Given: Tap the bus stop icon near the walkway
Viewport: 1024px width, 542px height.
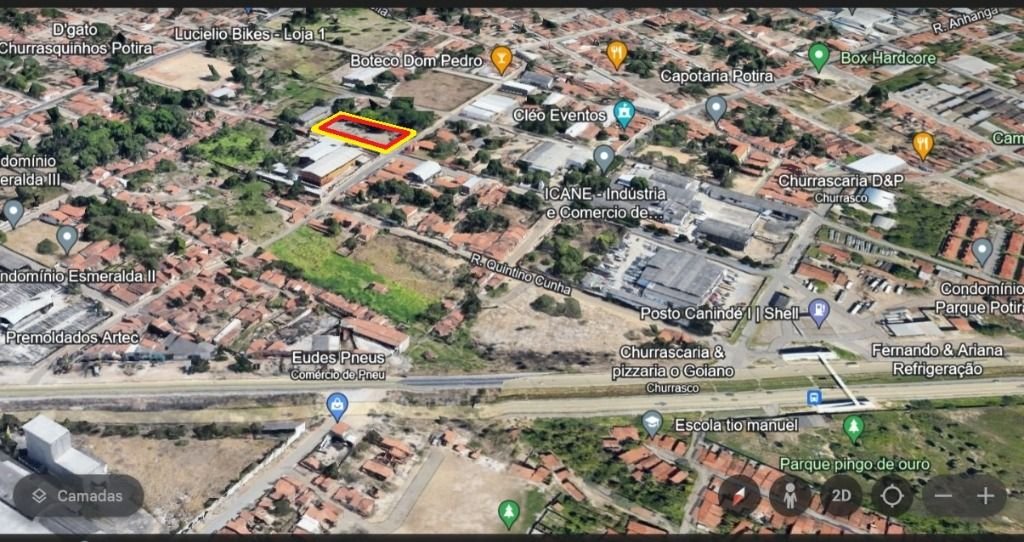Looking at the screenshot, I should click(815, 398).
